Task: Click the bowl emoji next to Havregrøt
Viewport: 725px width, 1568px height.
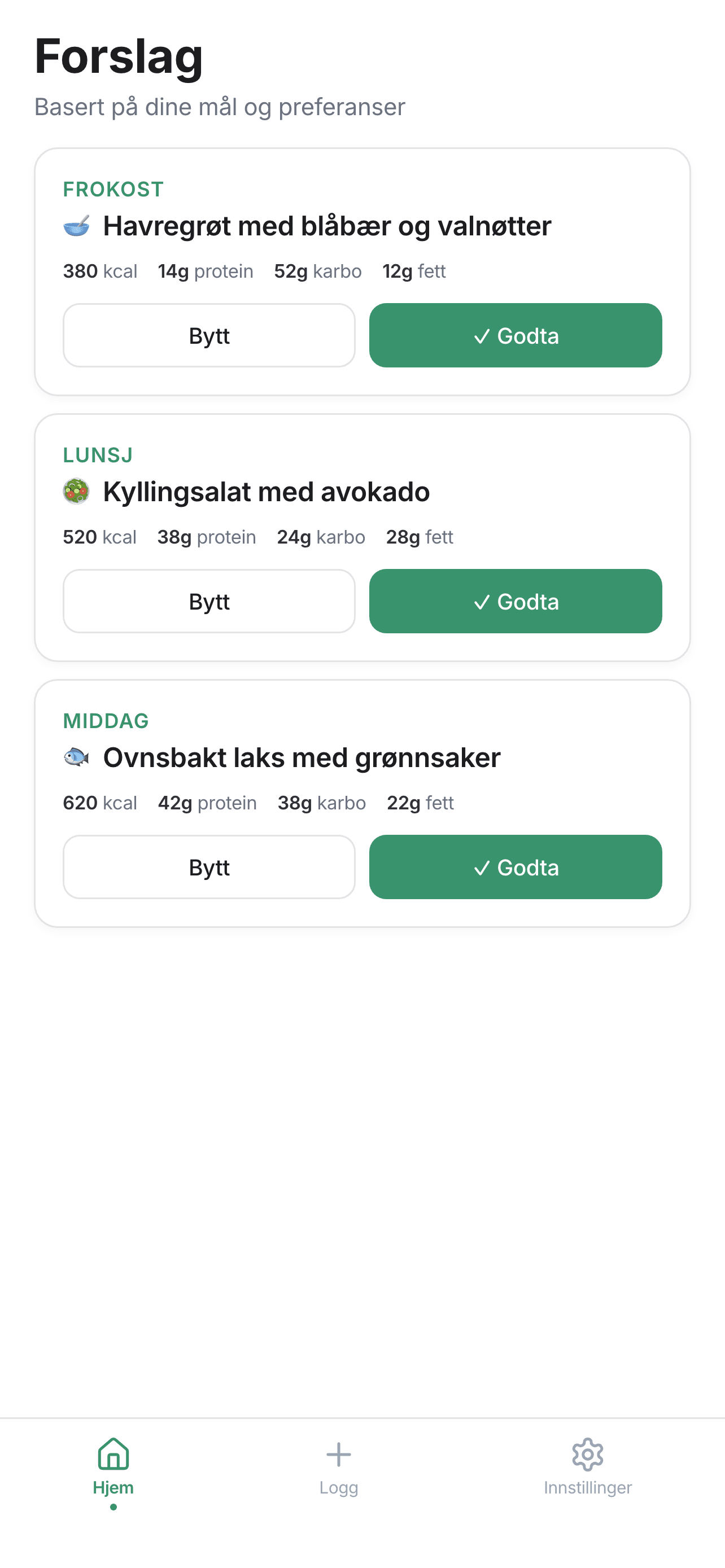Action: point(77,225)
